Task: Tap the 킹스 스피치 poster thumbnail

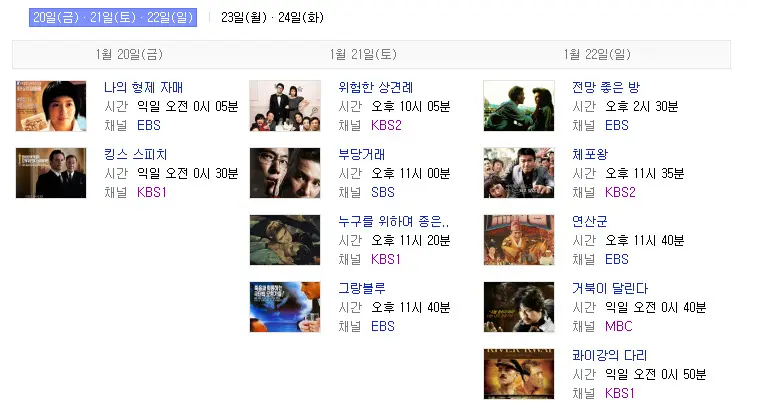Action: [51, 173]
